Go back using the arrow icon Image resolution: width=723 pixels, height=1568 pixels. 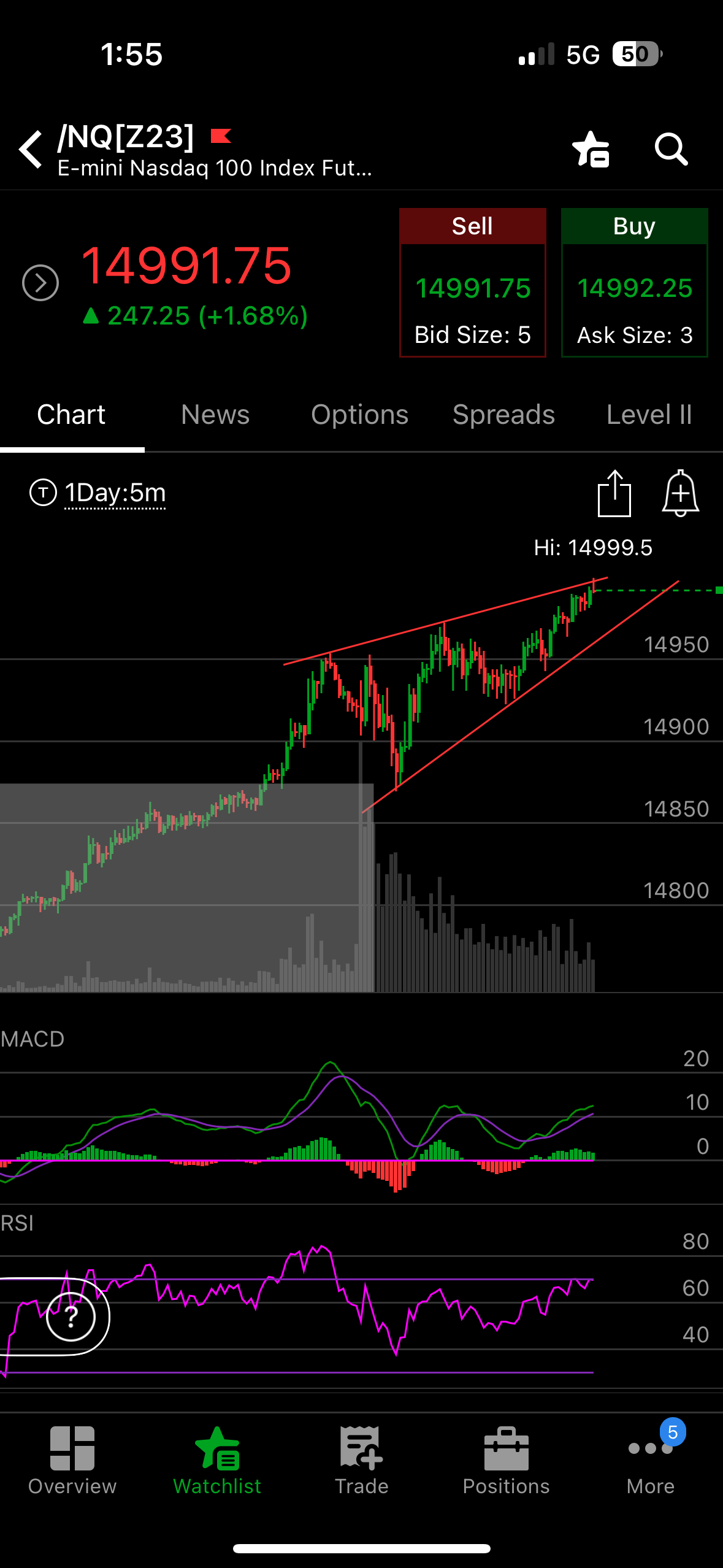pos(31,149)
